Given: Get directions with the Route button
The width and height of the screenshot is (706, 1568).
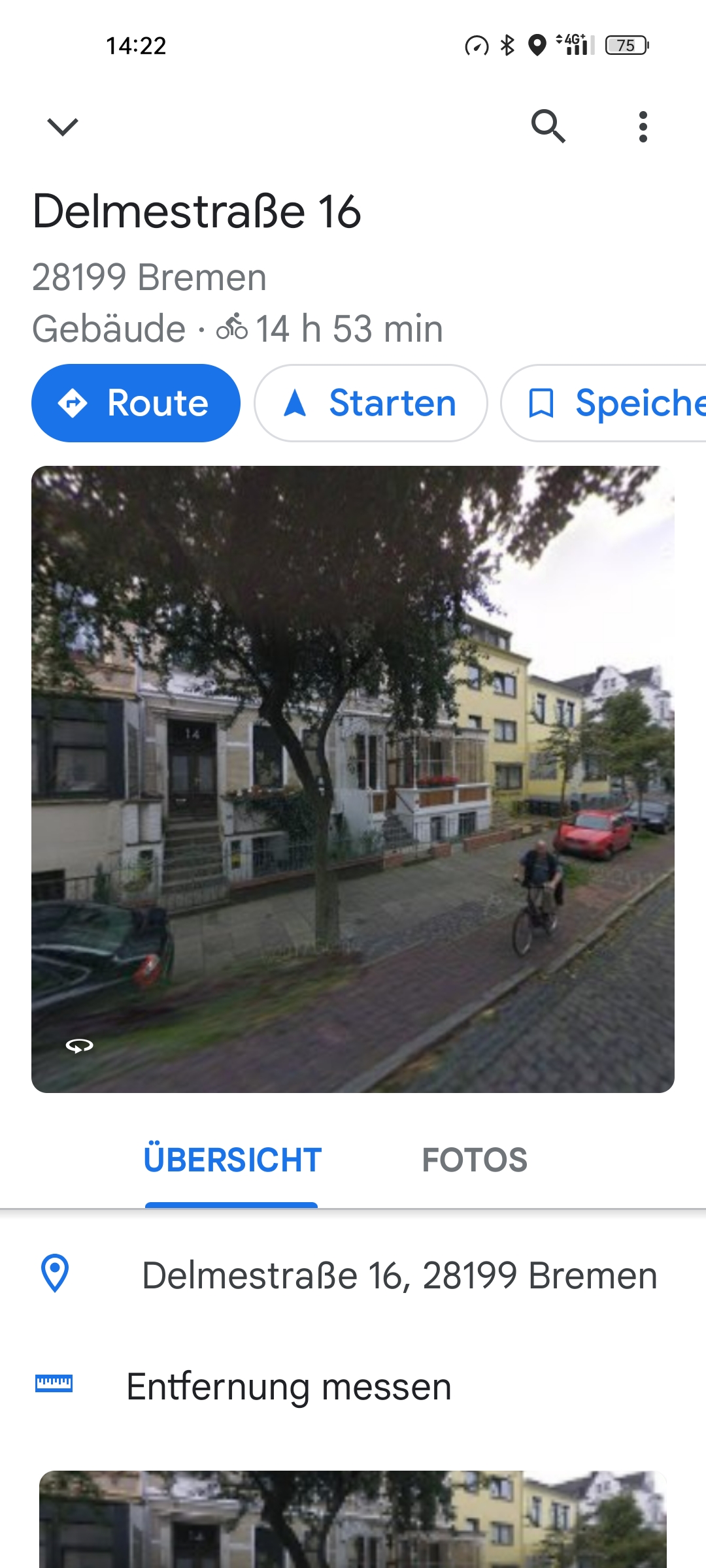Looking at the screenshot, I should point(136,403).
